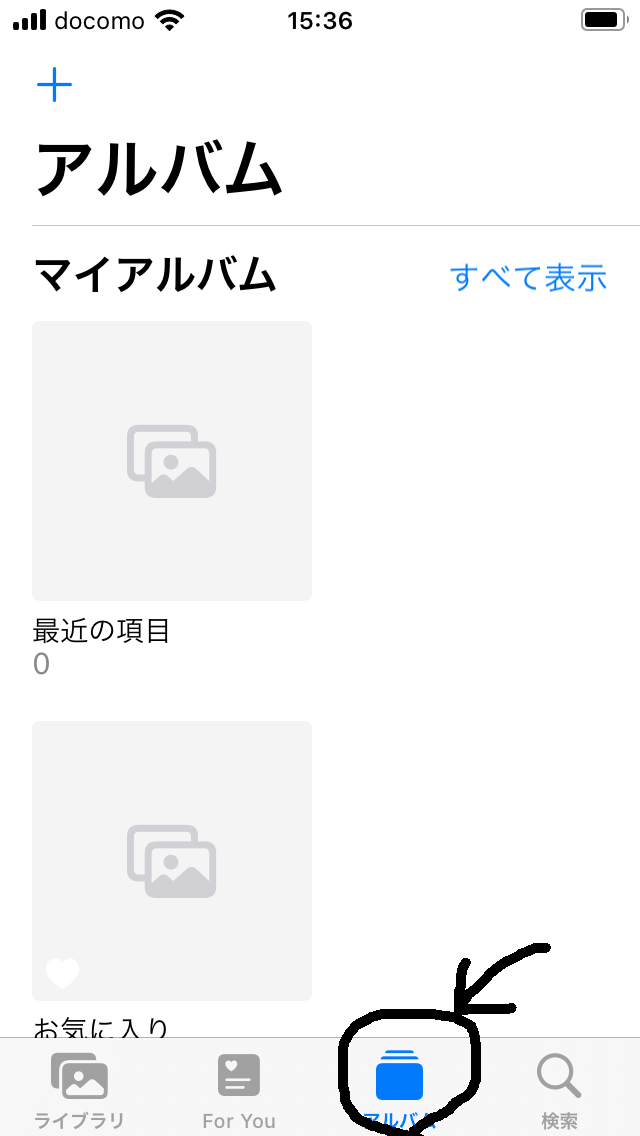Image resolution: width=640 pixels, height=1136 pixels.
Task: Switch to the For You tab
Action: [x=239, y=1088]
